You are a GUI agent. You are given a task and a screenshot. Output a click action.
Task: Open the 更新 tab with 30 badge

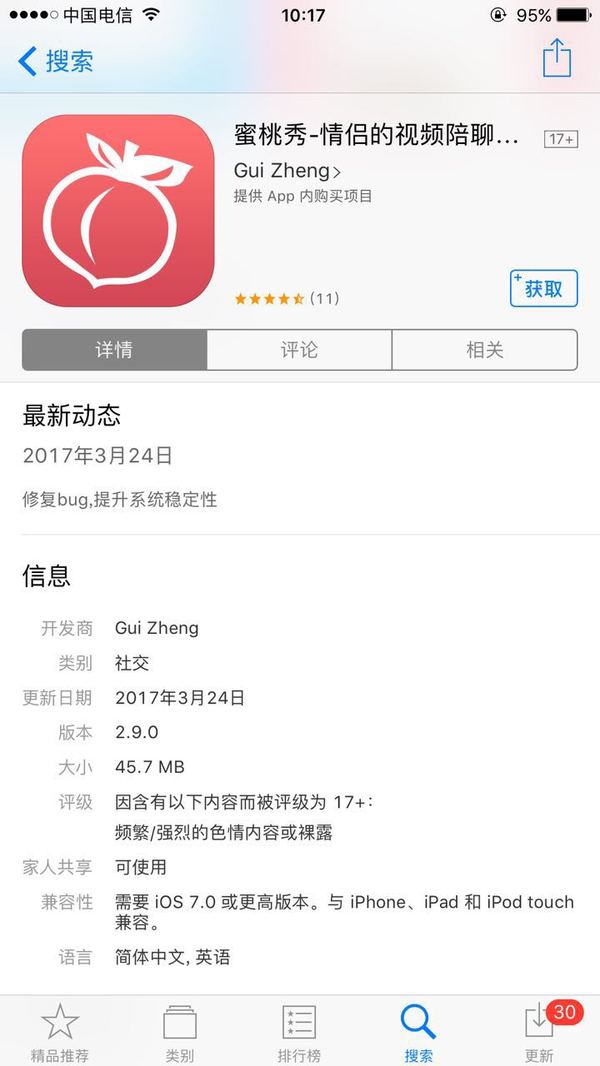click(540, 1032)
